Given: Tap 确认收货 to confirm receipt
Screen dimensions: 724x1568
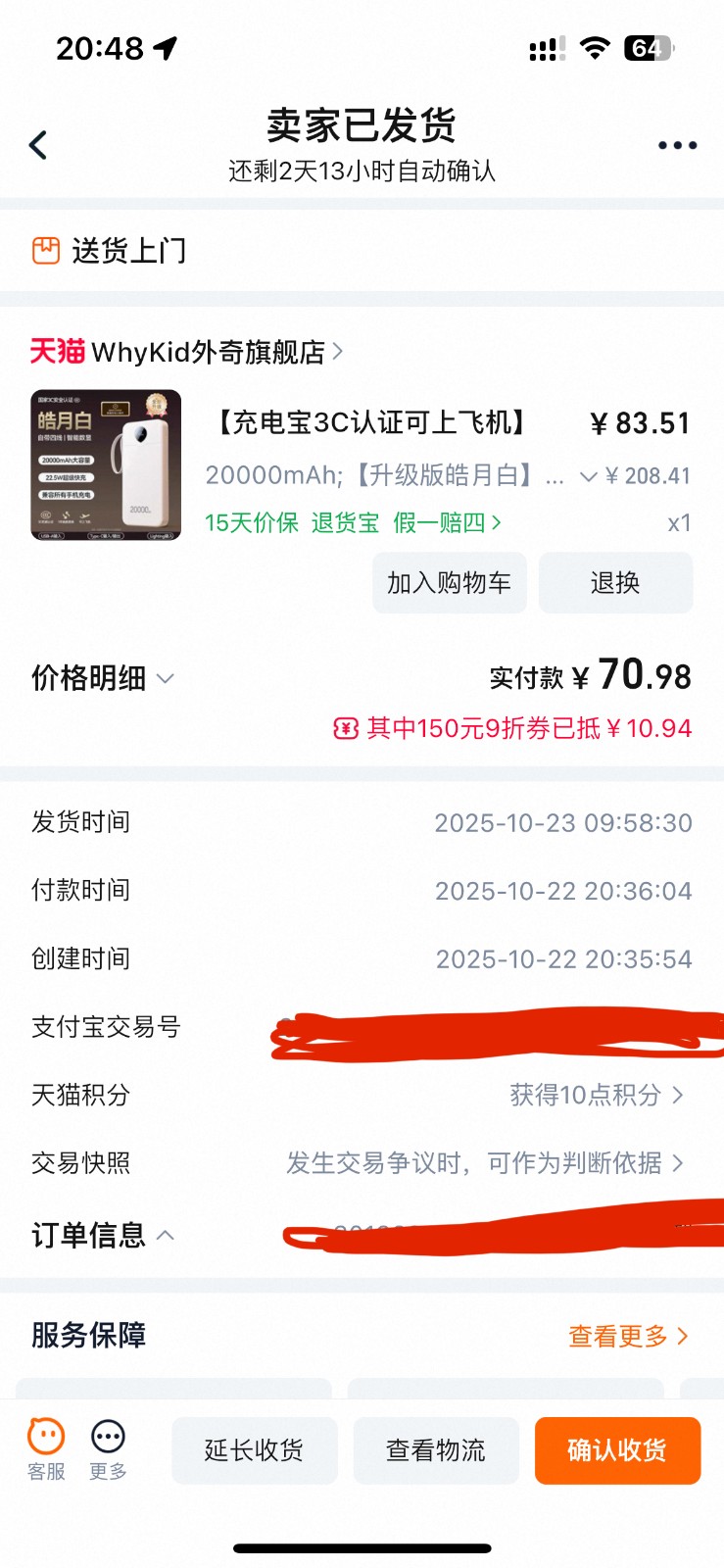Looking at the screenshot, I should pyautogui.click(x=617, y=1450).
